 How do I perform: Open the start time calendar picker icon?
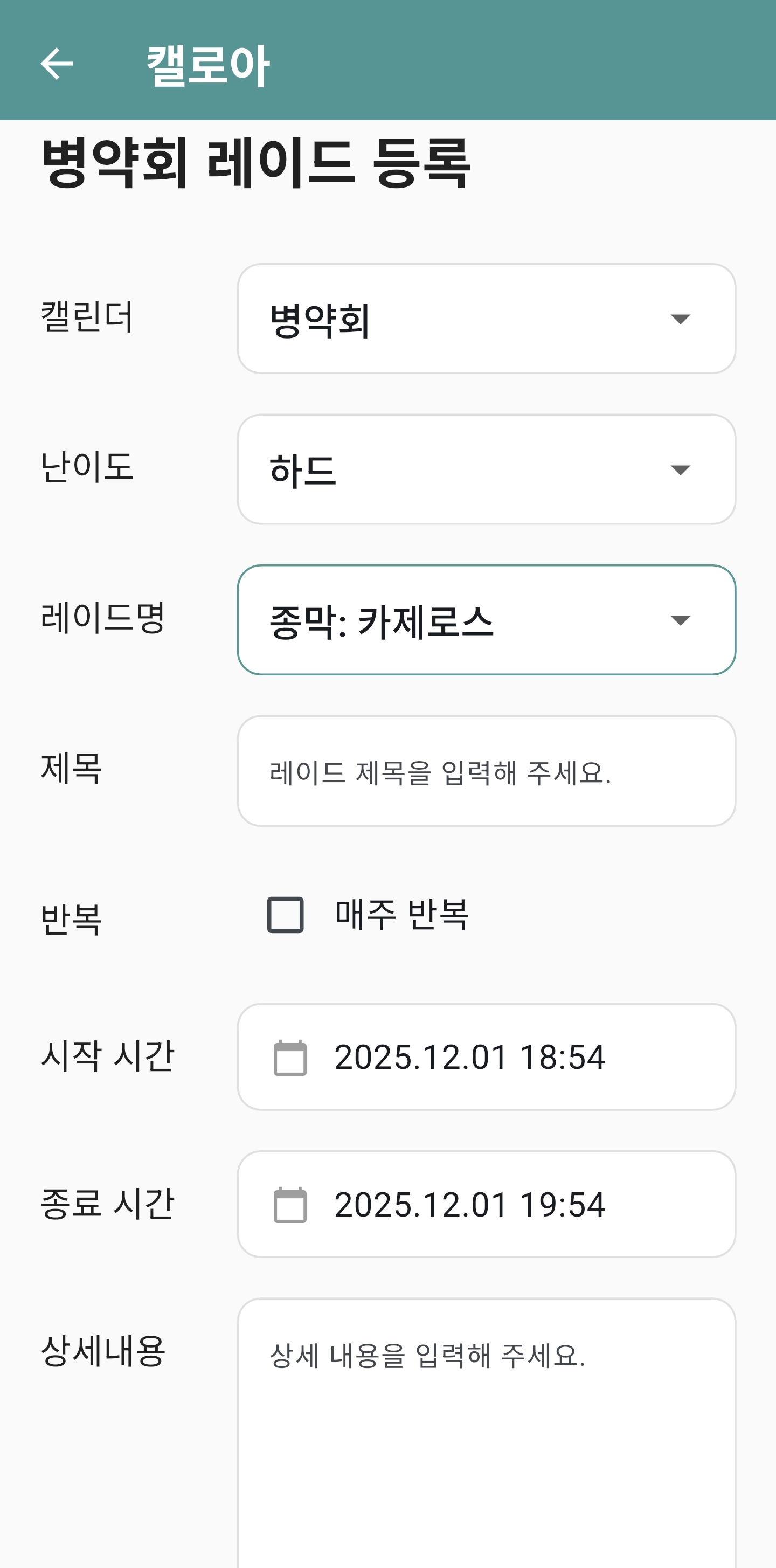pyautogui.click(x=291, y=1056)
